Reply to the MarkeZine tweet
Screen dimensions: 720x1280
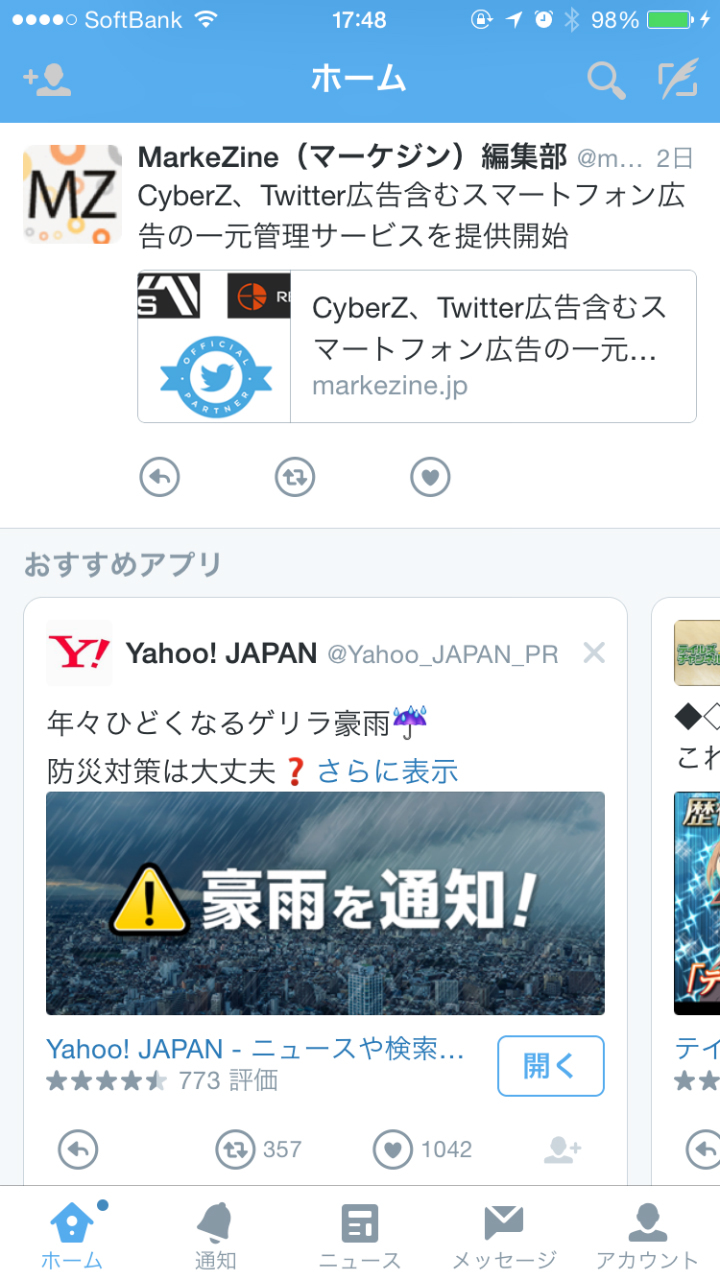[160, 477]
